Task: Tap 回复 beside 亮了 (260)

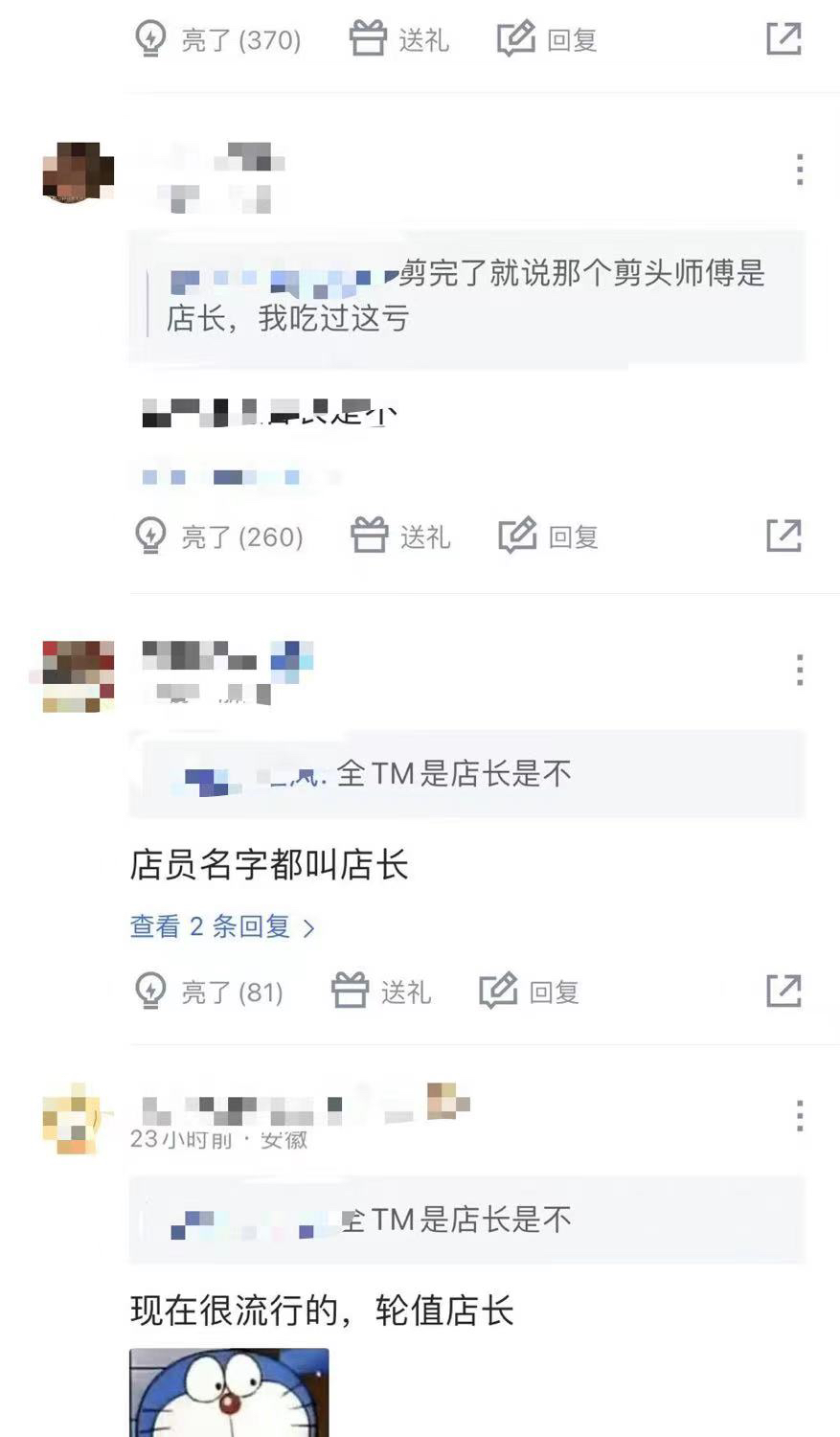Action: pos(549,536)
